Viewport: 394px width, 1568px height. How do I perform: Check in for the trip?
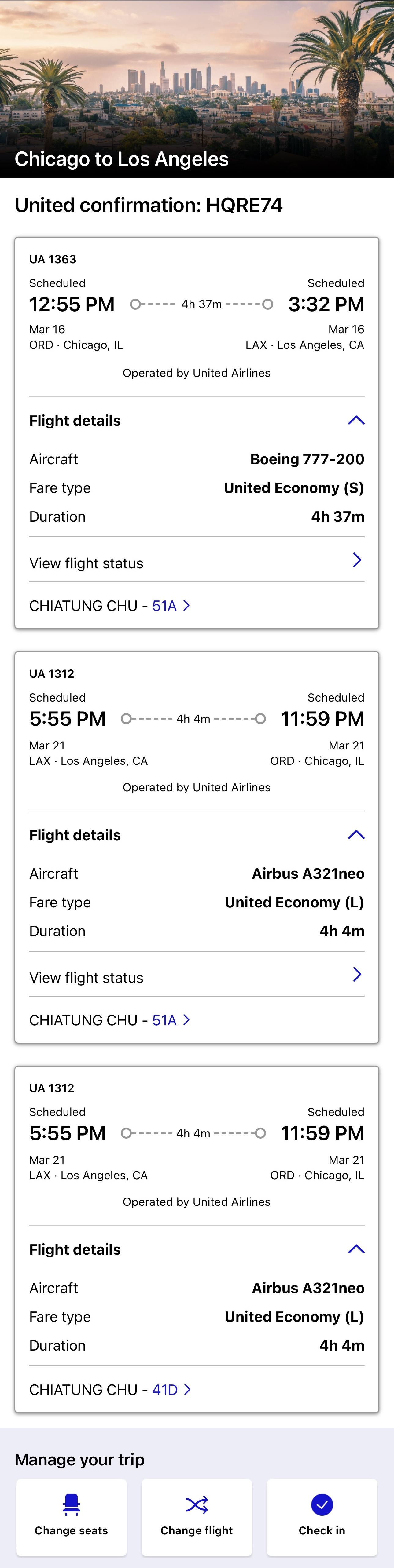tap(322, 1516)
